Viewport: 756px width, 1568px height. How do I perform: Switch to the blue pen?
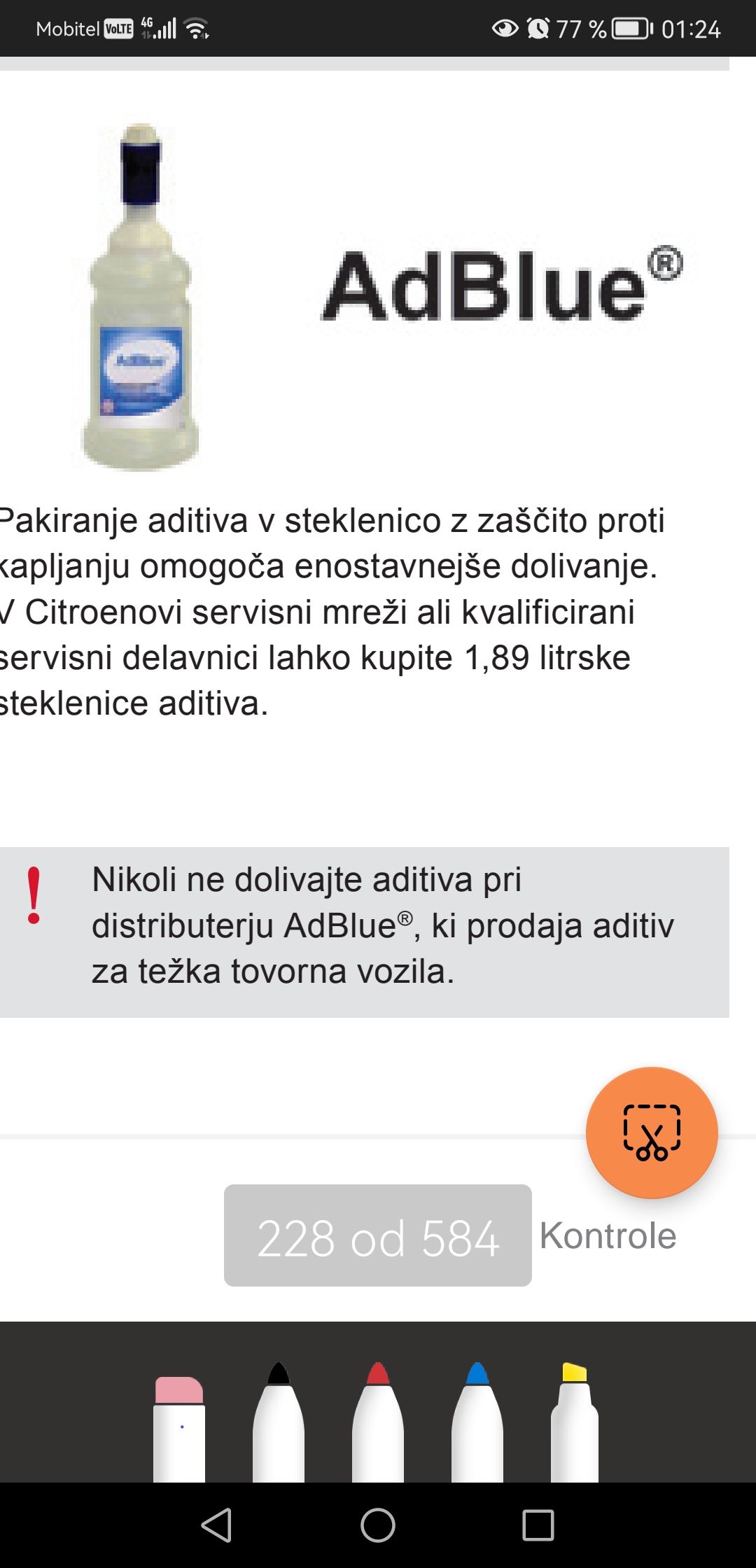477,1422
